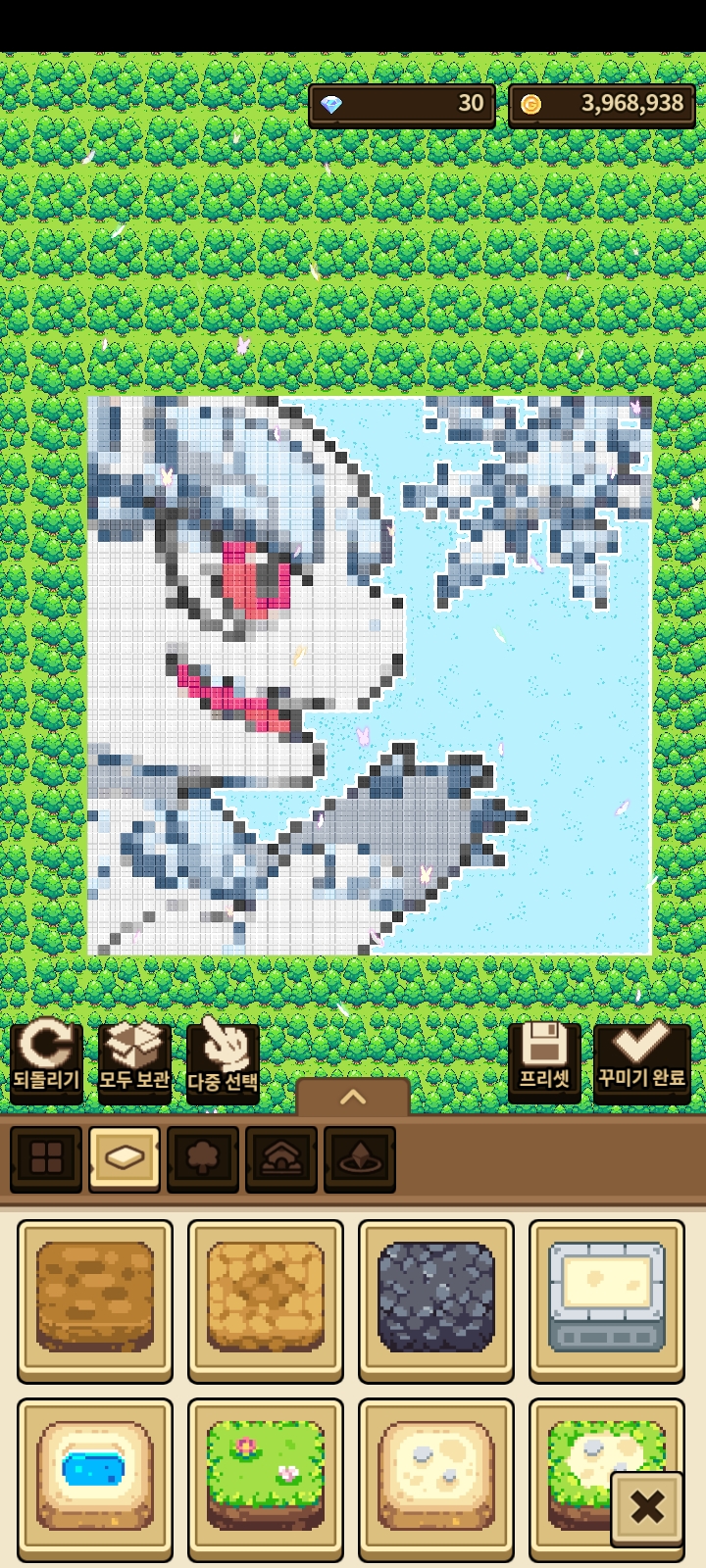Tap 꾸미기 완료 to finish decorating
This screenshot has height=1568, width=706.
point(641,1060)
